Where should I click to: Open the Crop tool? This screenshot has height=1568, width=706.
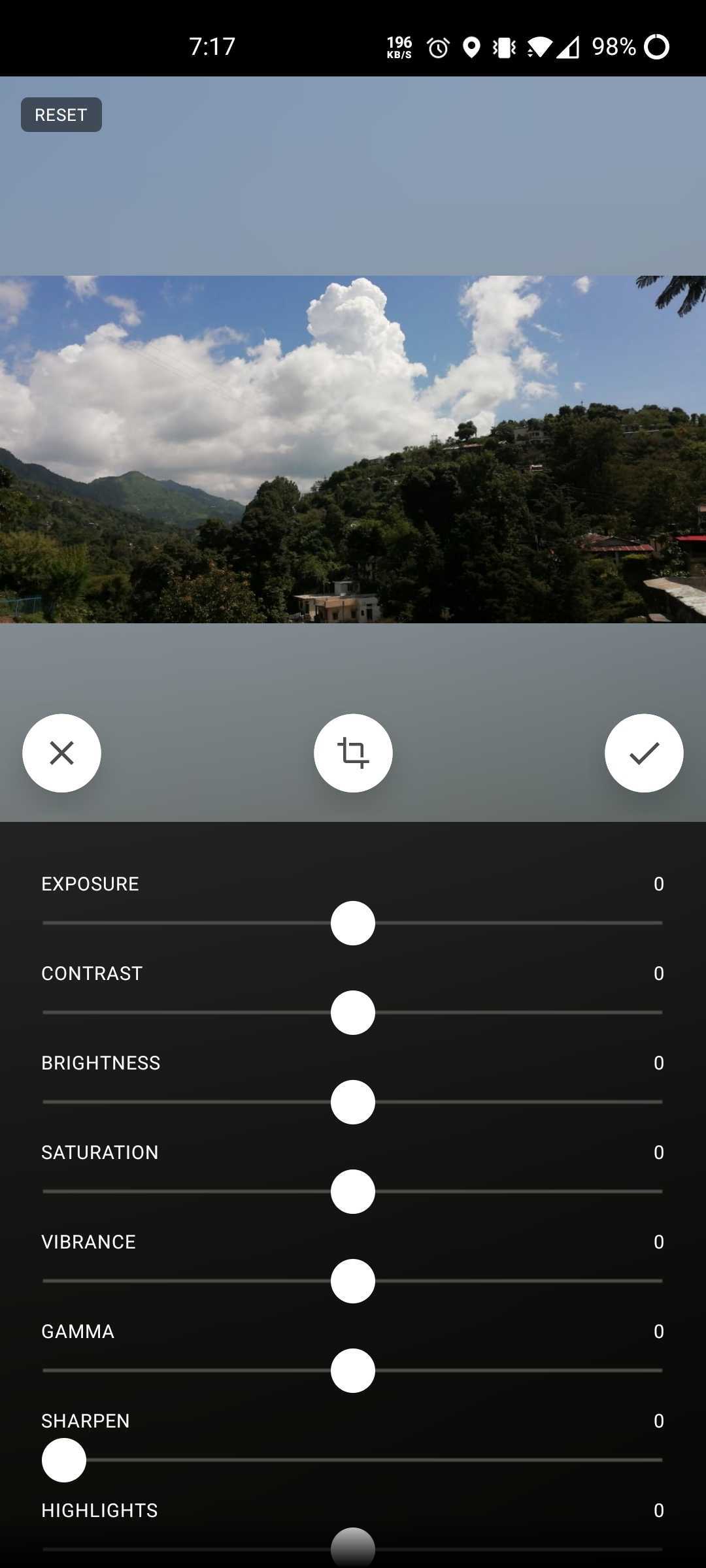click(x=353, y=753)
